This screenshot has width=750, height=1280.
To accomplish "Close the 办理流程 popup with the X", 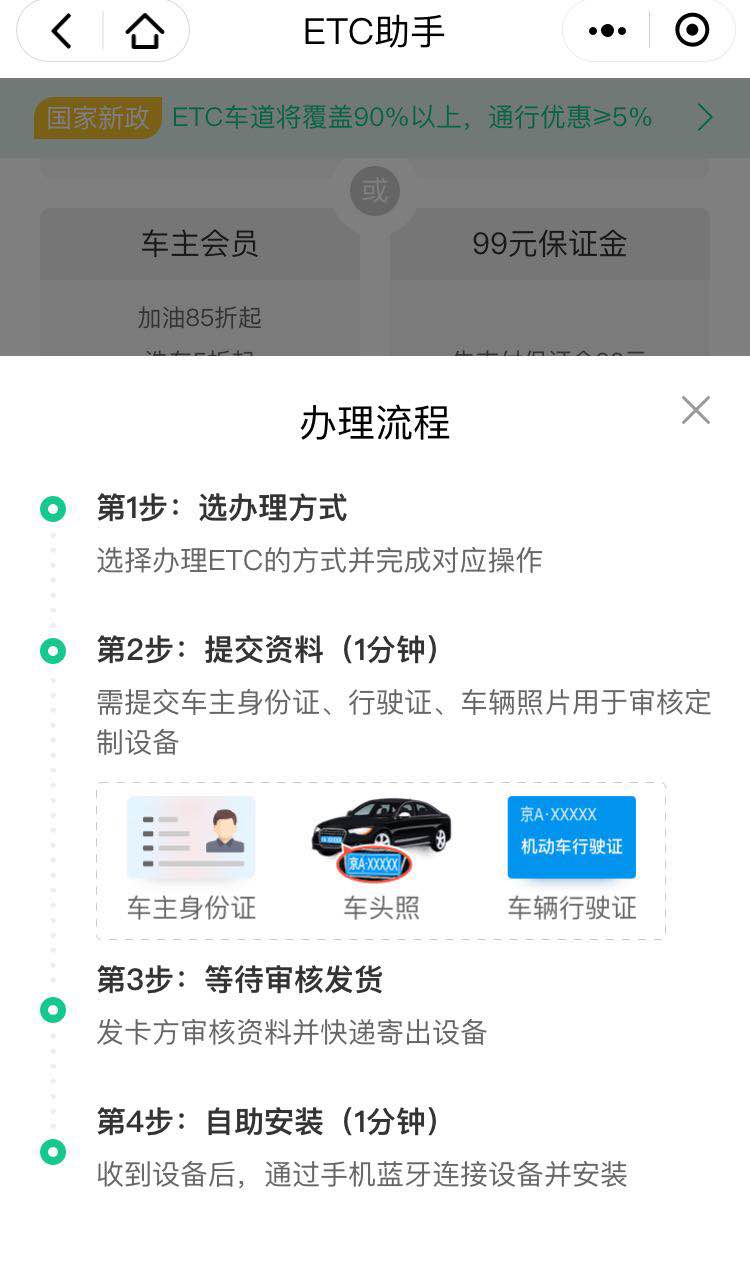I will tap(696, 410).
